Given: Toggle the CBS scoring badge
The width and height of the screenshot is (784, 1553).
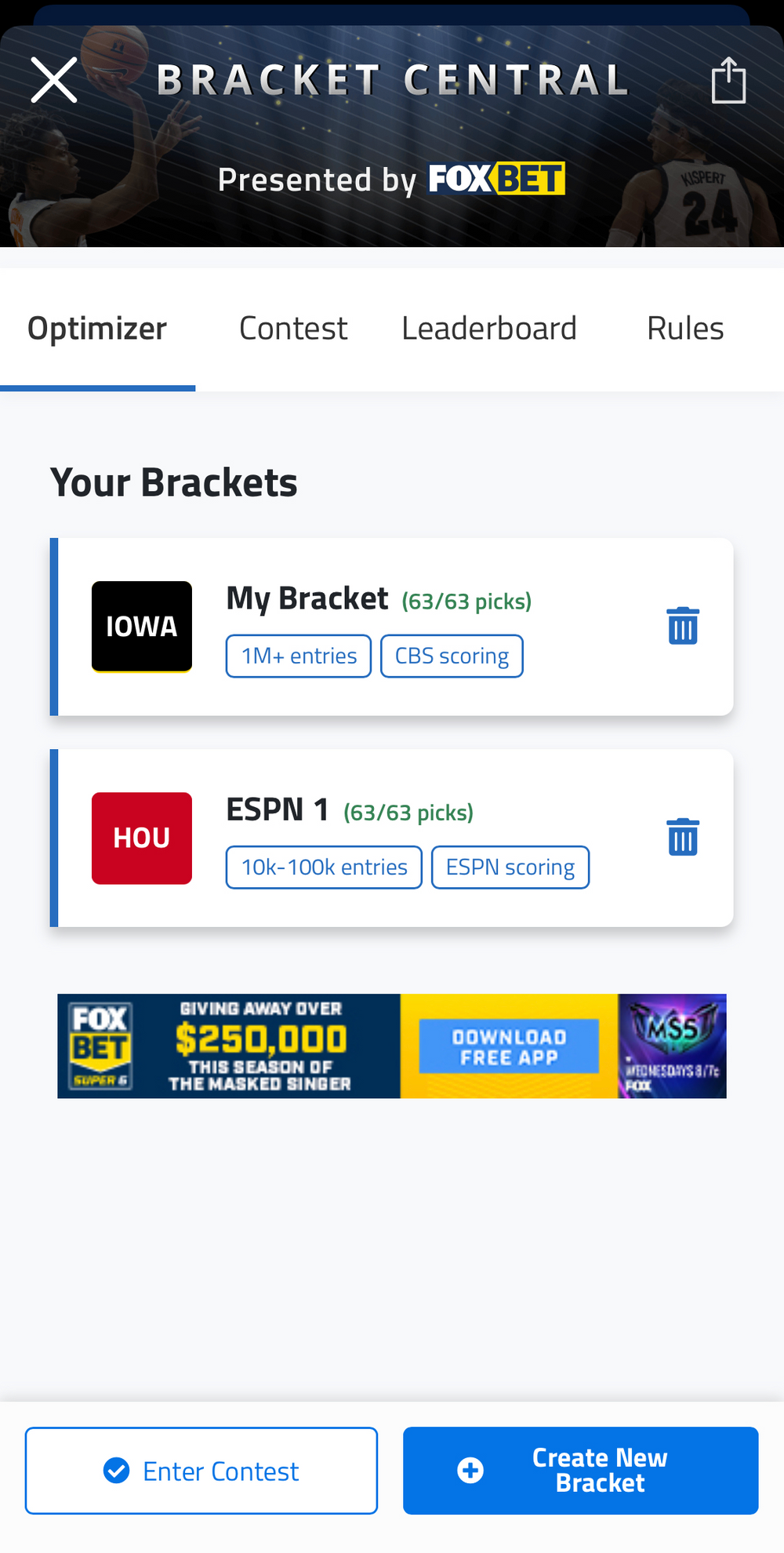Looking at the screenshot, I should (x=452, y=656).
